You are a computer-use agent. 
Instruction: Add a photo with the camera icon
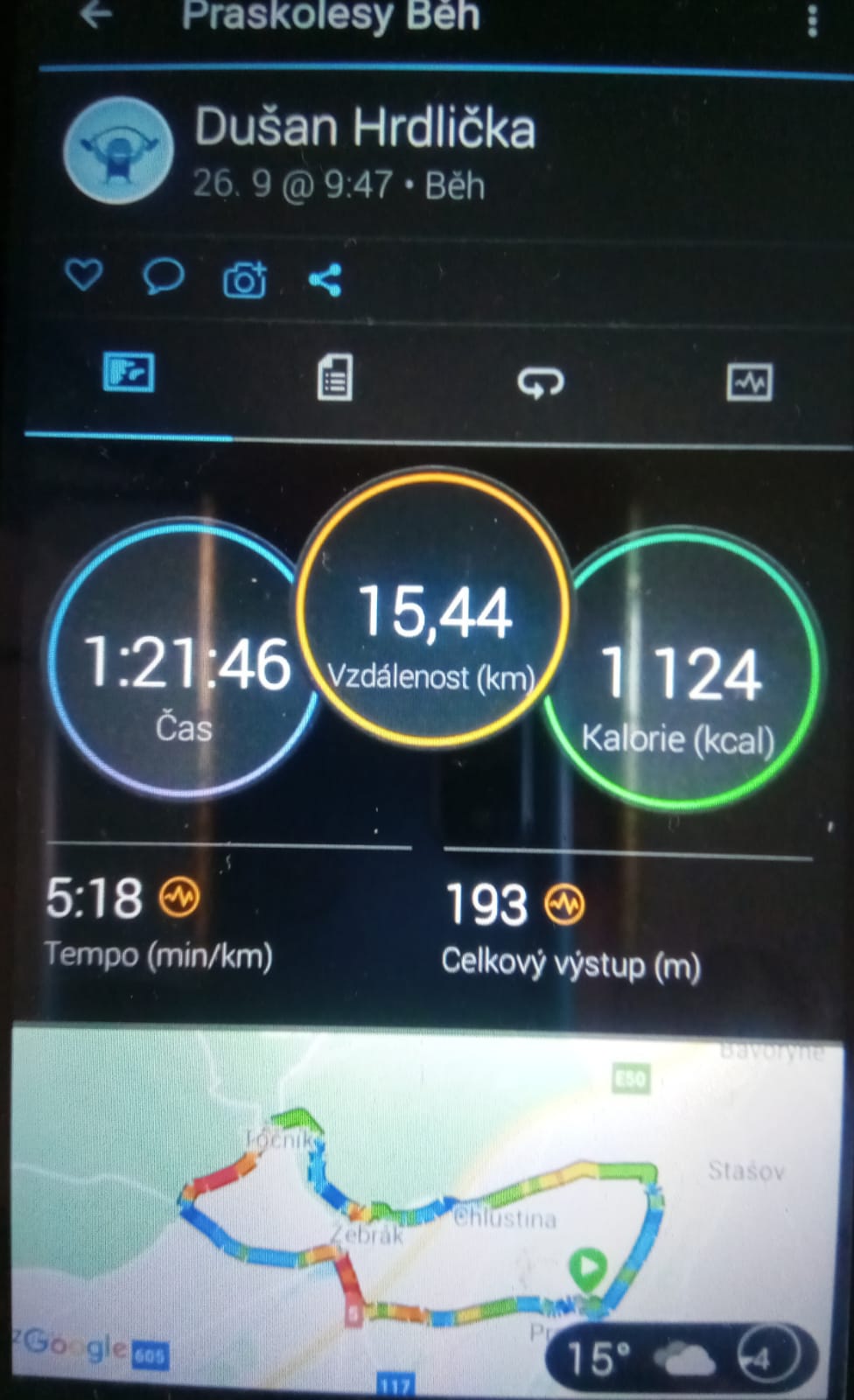coord(245,280)
